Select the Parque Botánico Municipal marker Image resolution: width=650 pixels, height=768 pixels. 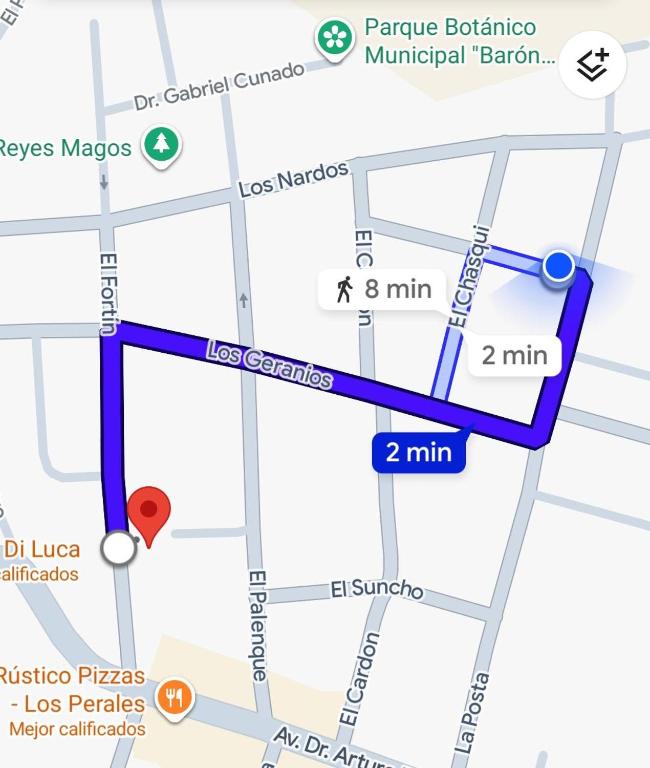pyautogui.click(x=335, y=40)
